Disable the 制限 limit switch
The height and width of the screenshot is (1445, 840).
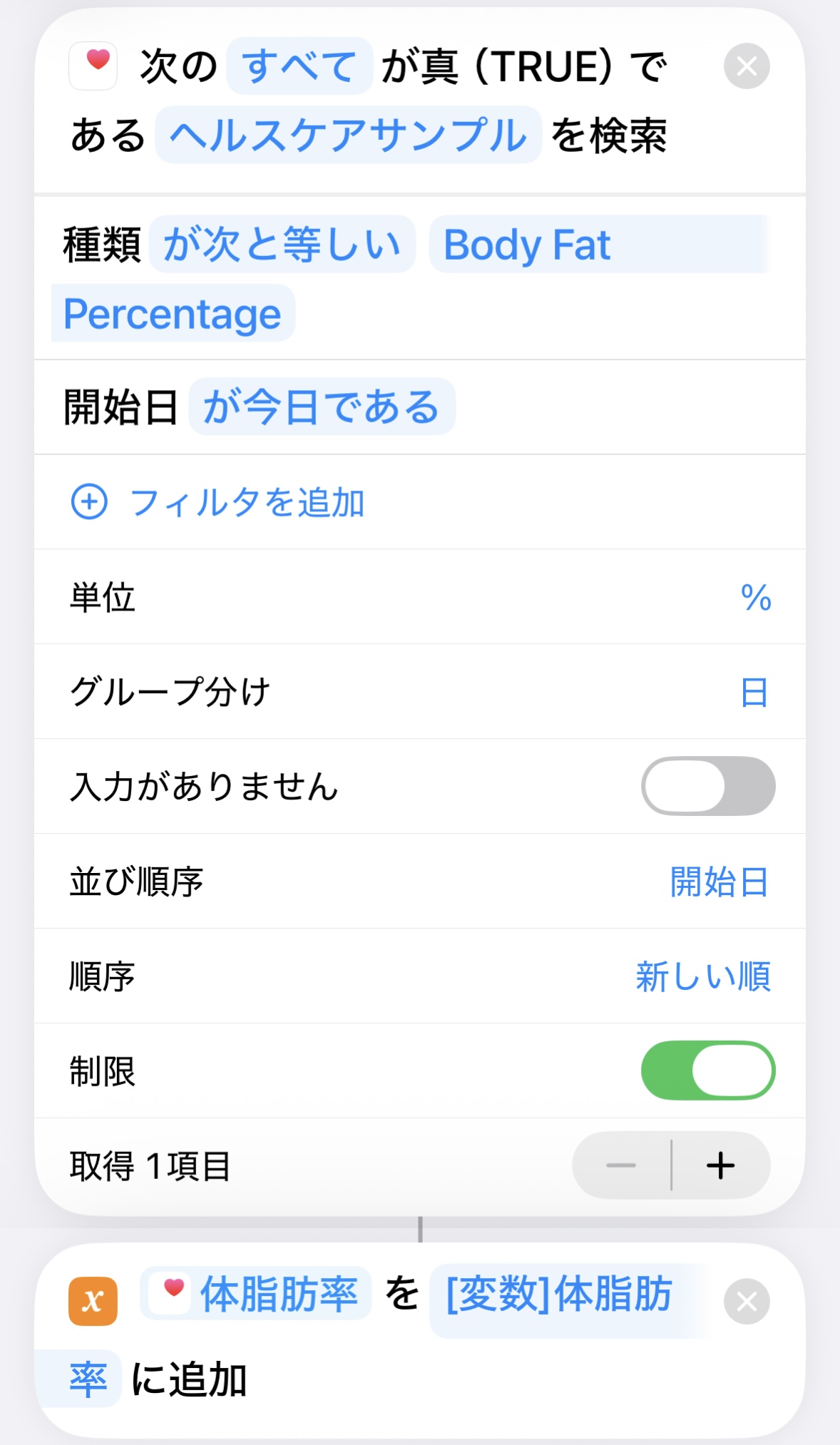(707, 1071)
